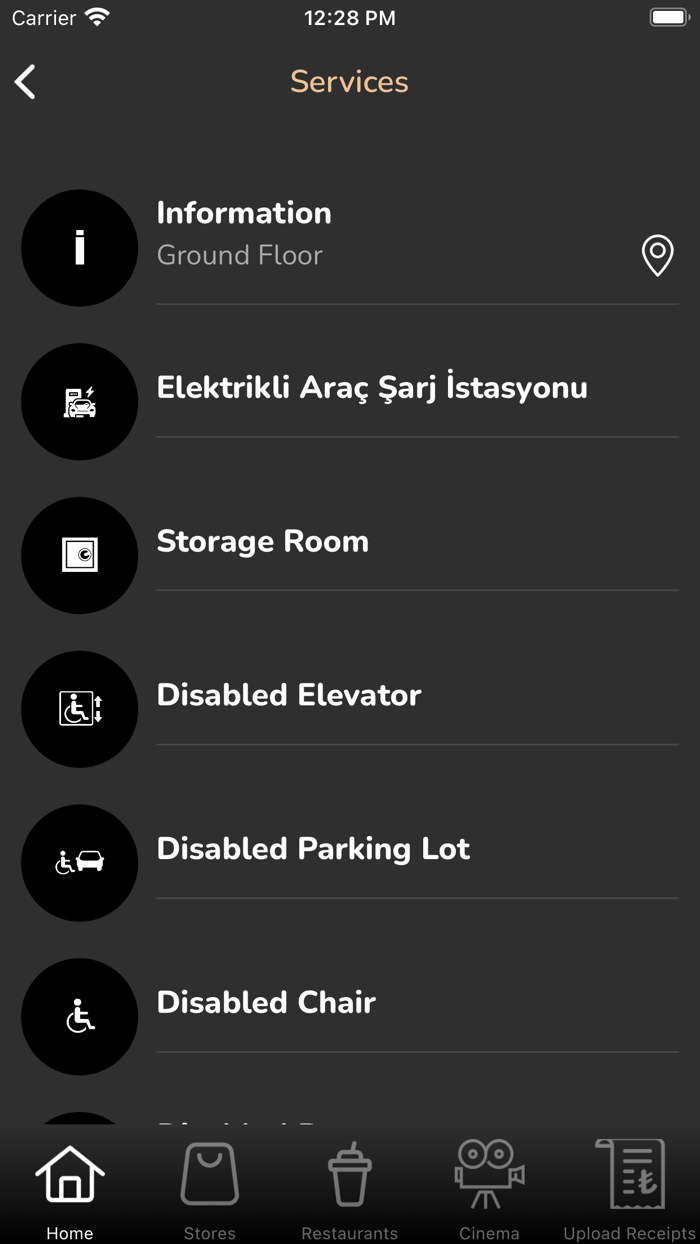This screenshot has width=700, height=1244.
Task: Select the Storage Room service
Action: coord(263,542)
